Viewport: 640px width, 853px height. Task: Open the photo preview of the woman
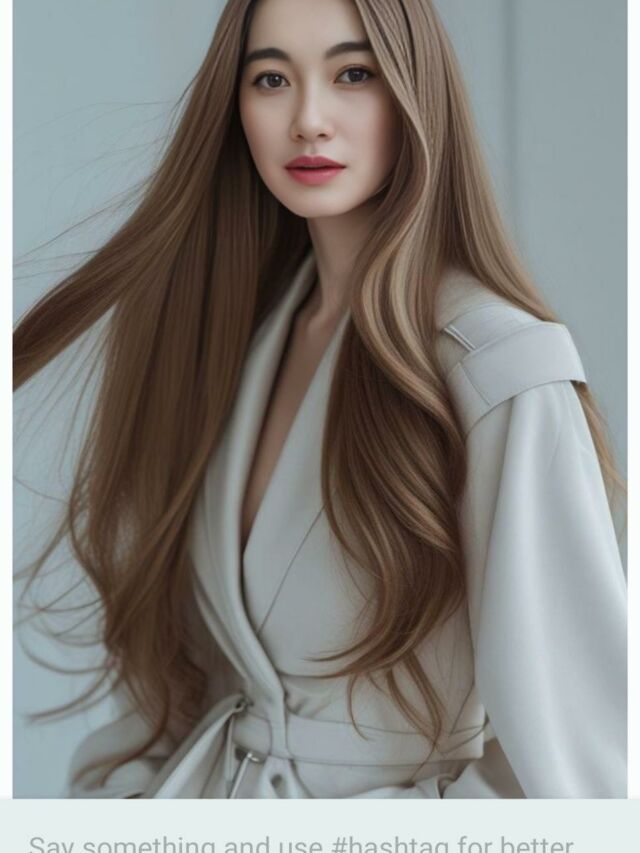coord(320,398)
